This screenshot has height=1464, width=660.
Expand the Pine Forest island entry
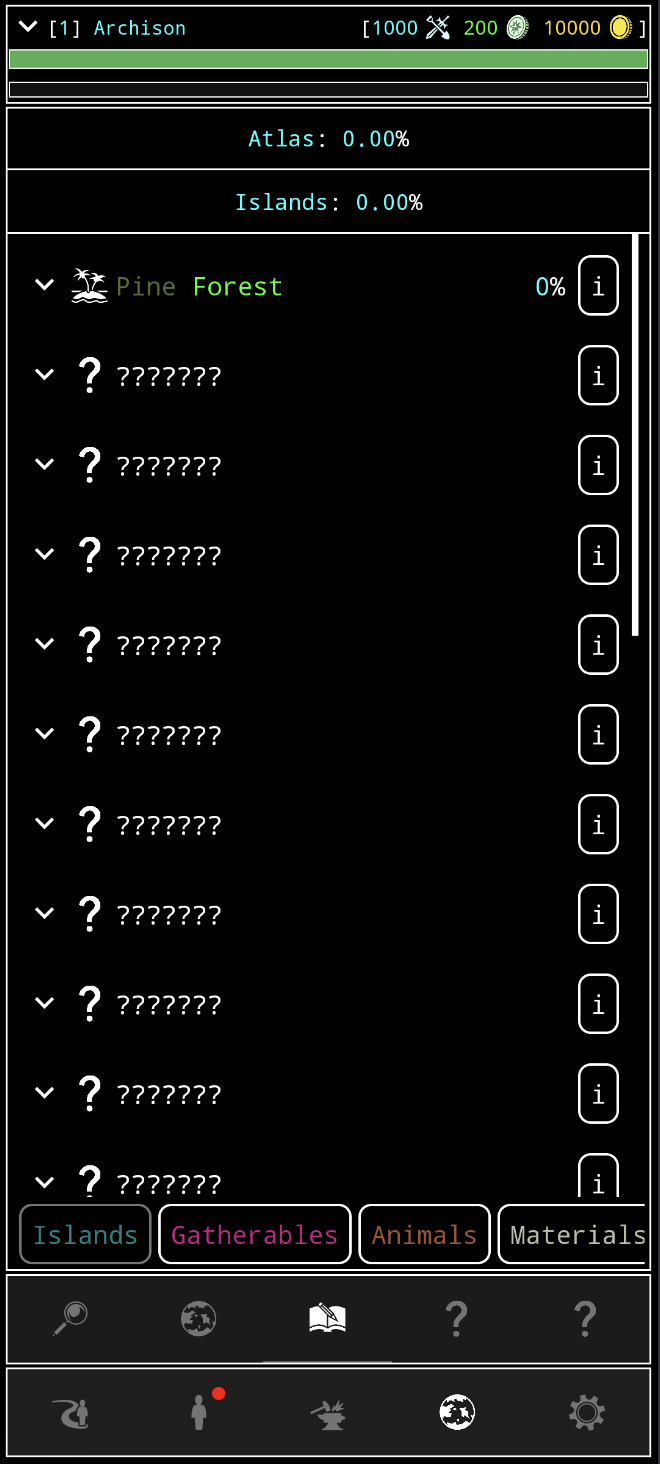[44, 286]
